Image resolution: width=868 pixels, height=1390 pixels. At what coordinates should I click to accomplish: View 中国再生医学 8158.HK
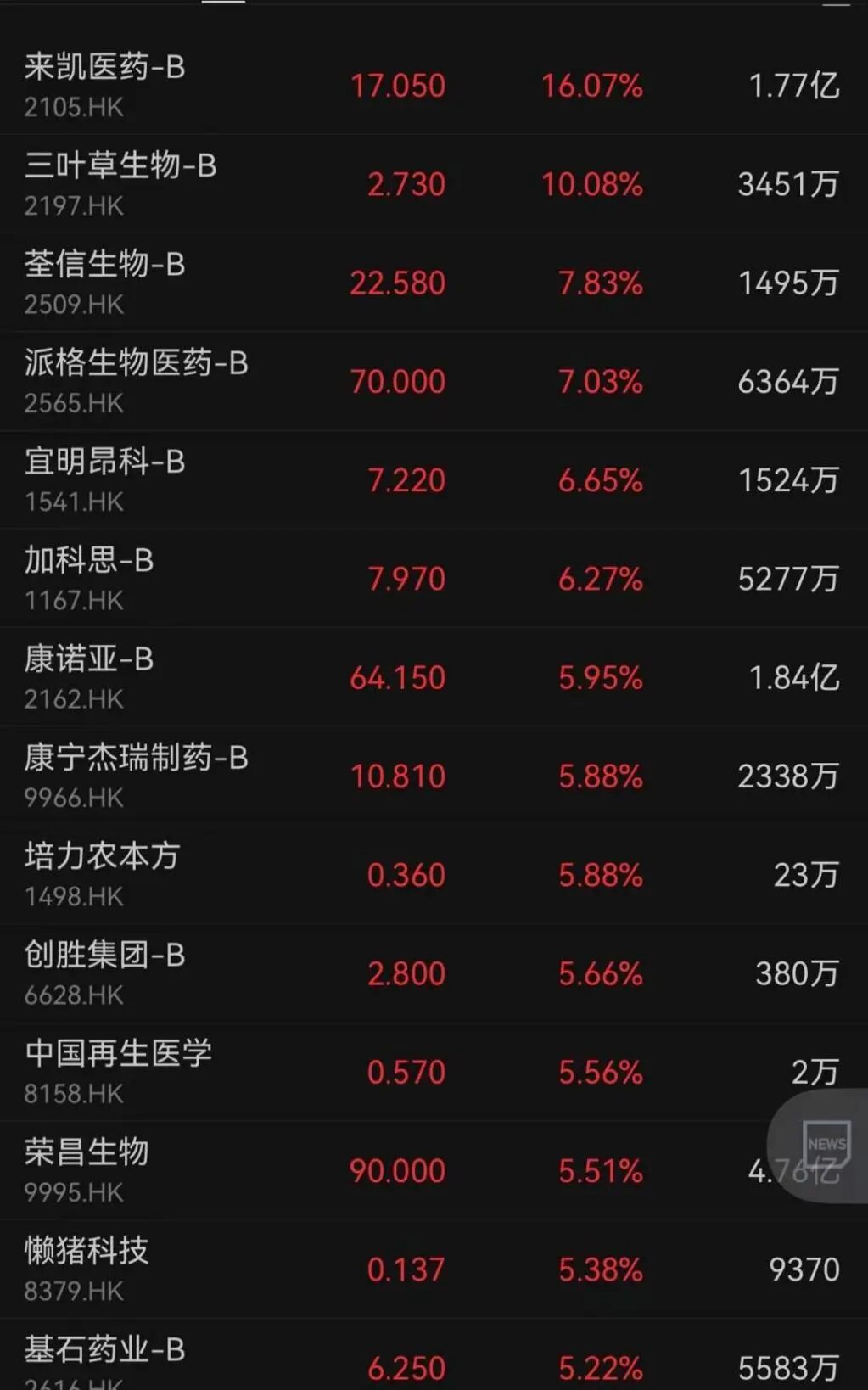pos(118,1071)
